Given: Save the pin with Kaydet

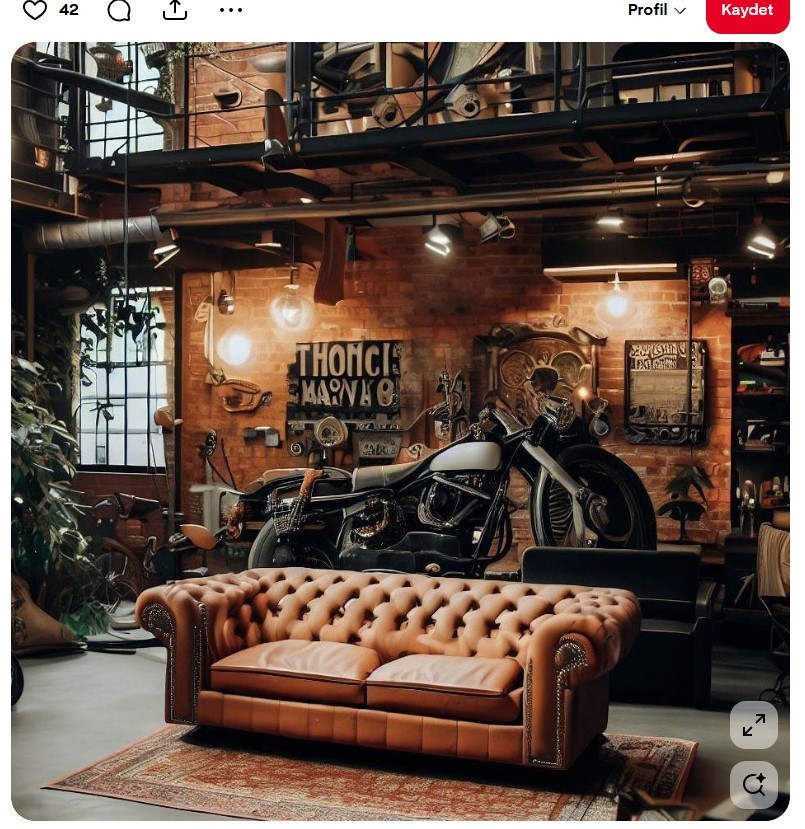Looking at the screenshot, I should 747,11.
